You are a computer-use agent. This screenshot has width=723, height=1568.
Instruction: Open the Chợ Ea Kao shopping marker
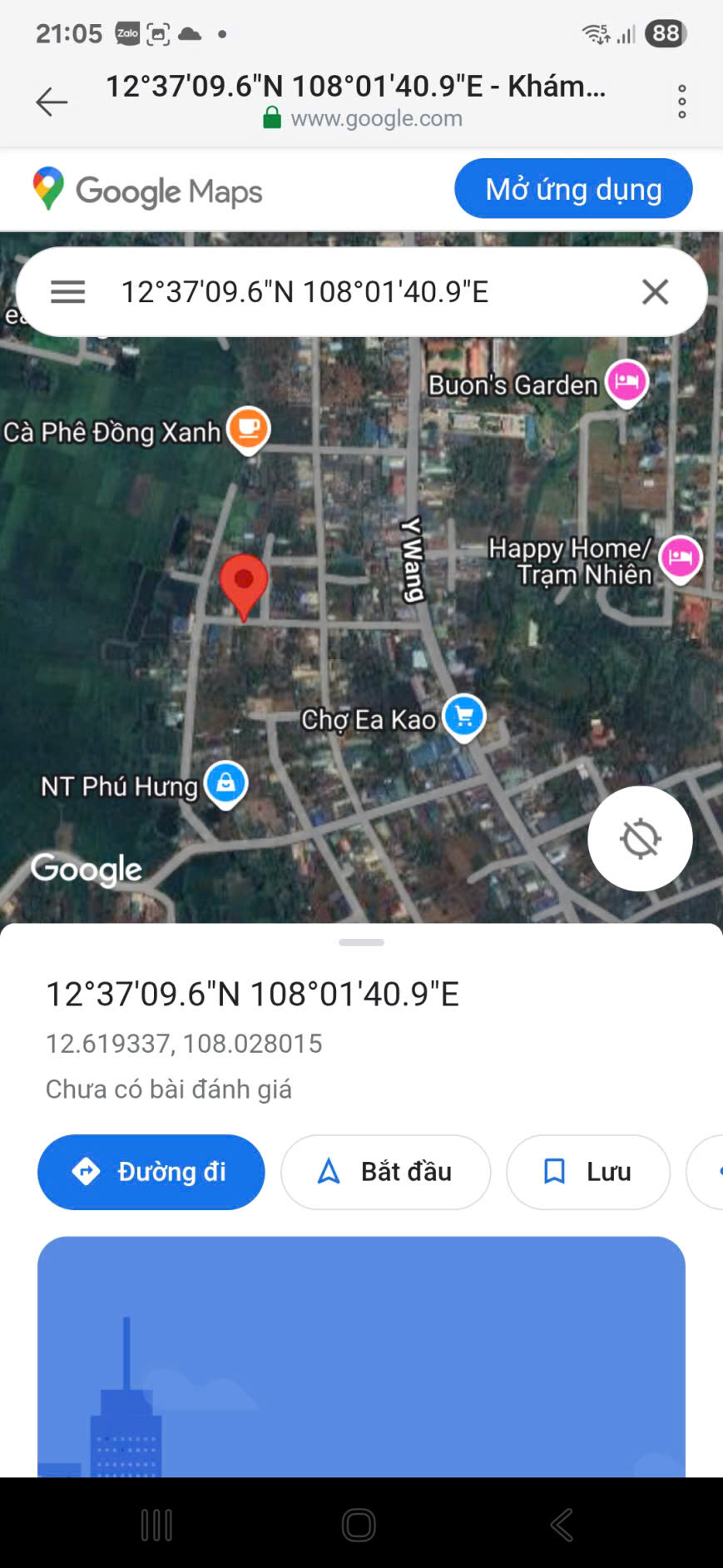(464, 716)
